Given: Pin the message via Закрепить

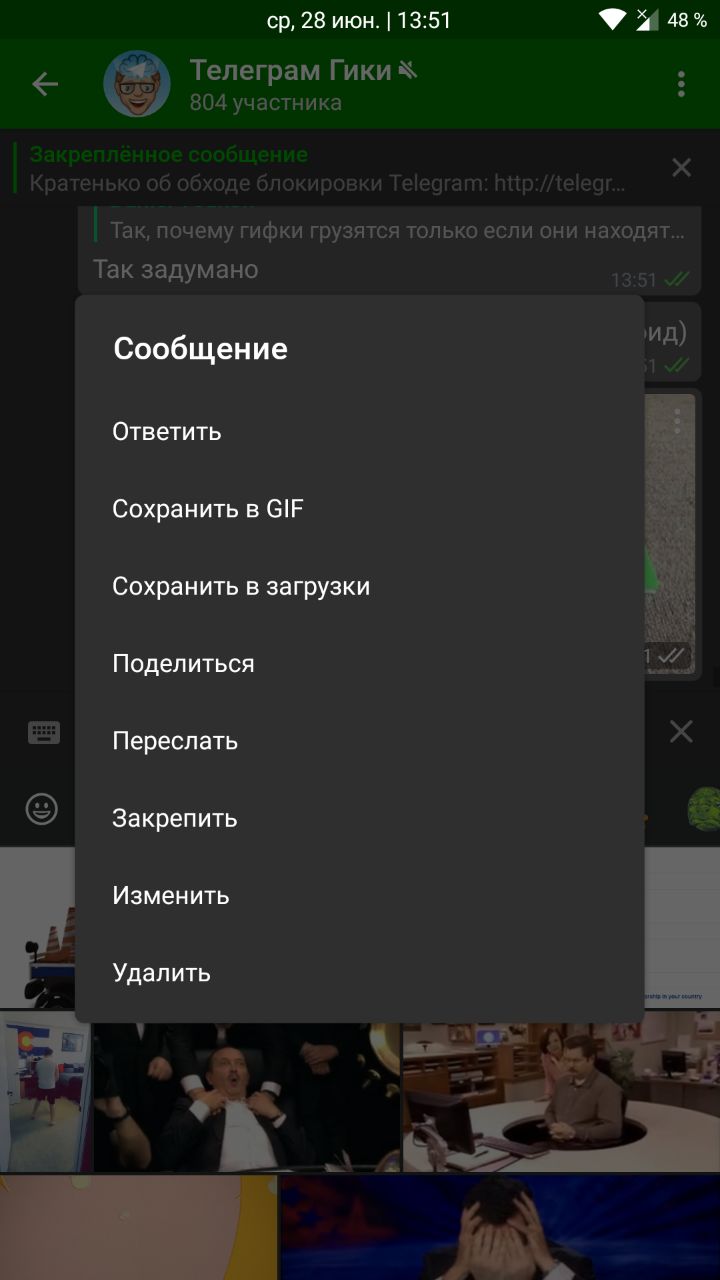Looking at the screenshot, I should 175,818.
